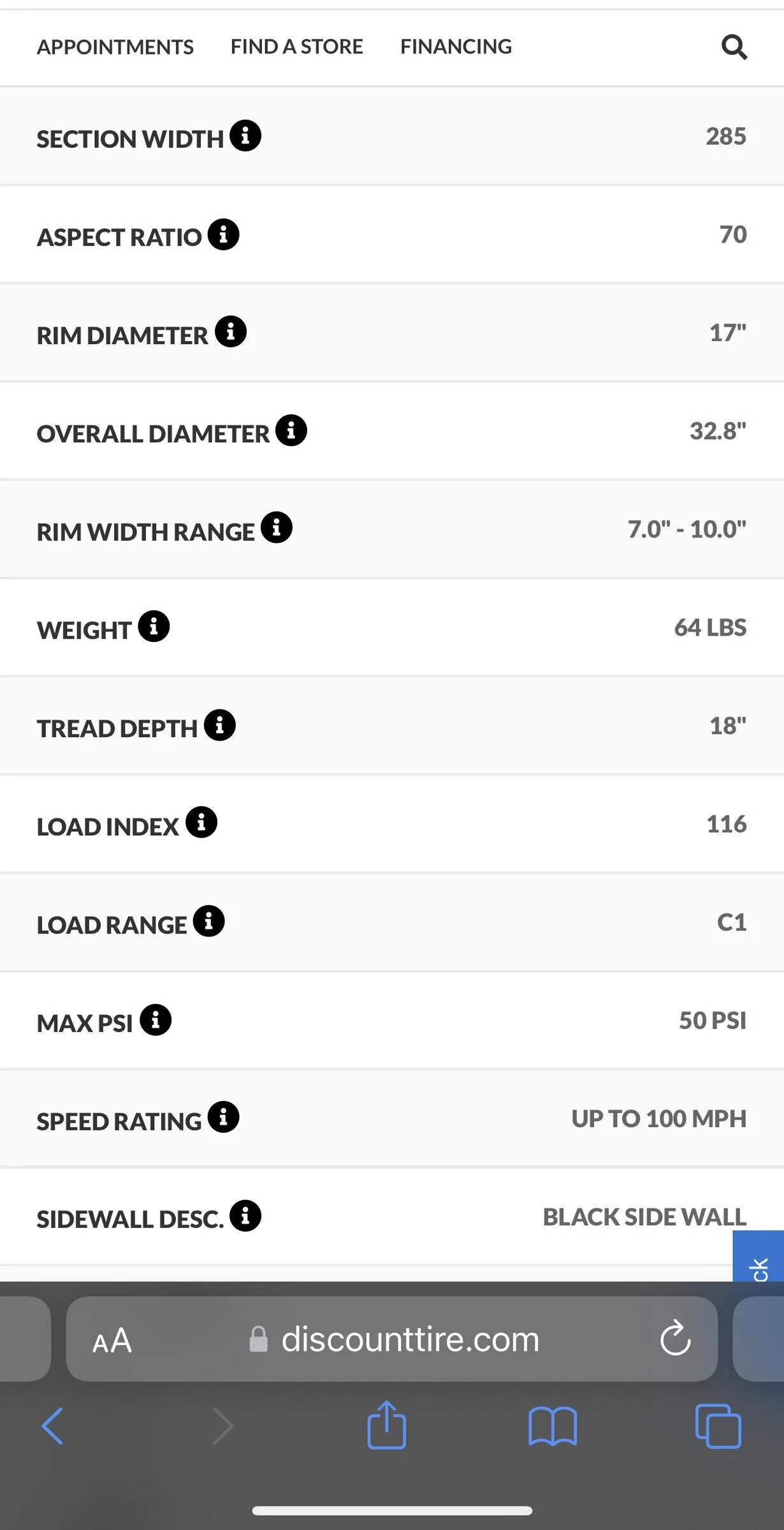This screenshot has width=784, height=1530.
Task: View Rim Diameter info tooltip
Action: click(x=231, y=331)
